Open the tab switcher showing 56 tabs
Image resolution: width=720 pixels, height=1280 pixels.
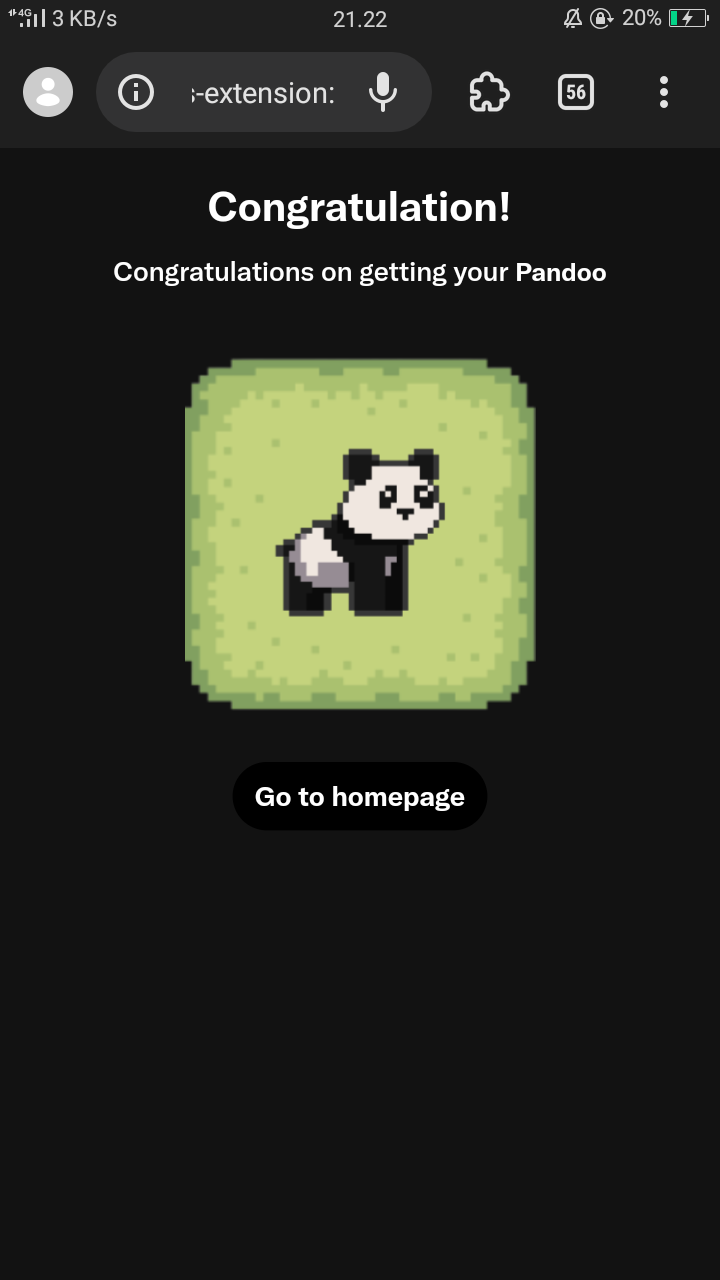(x=576, y=93)
